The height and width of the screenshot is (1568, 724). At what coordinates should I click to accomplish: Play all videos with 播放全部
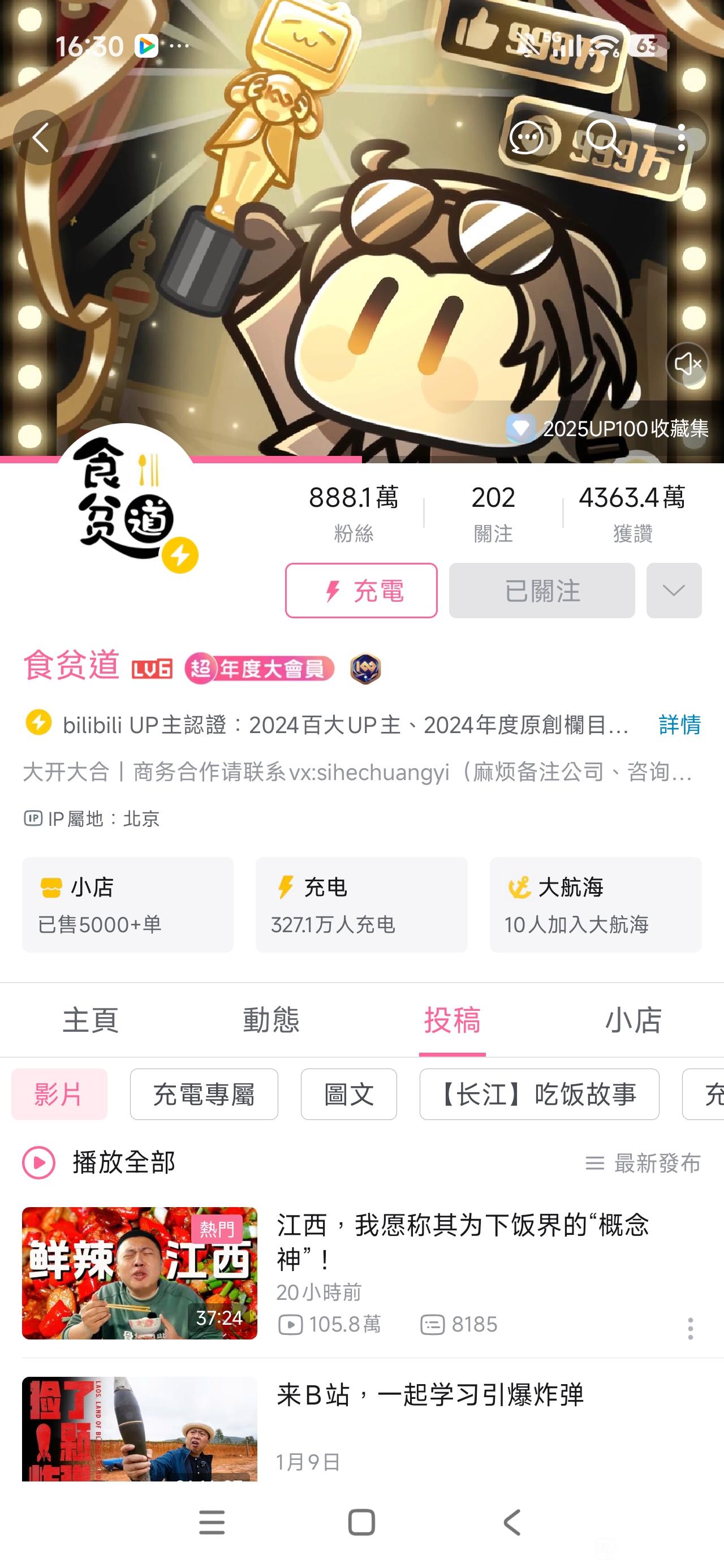tap(99, 1162)
